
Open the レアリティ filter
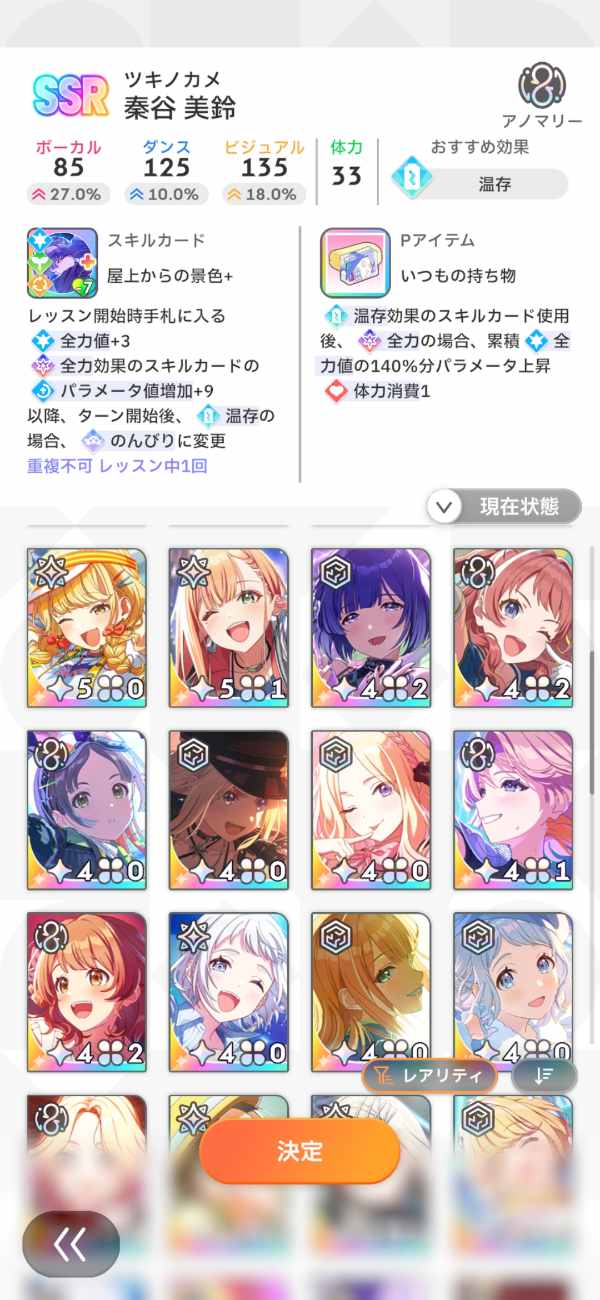pyautogui.click(x=430, y=1076)
